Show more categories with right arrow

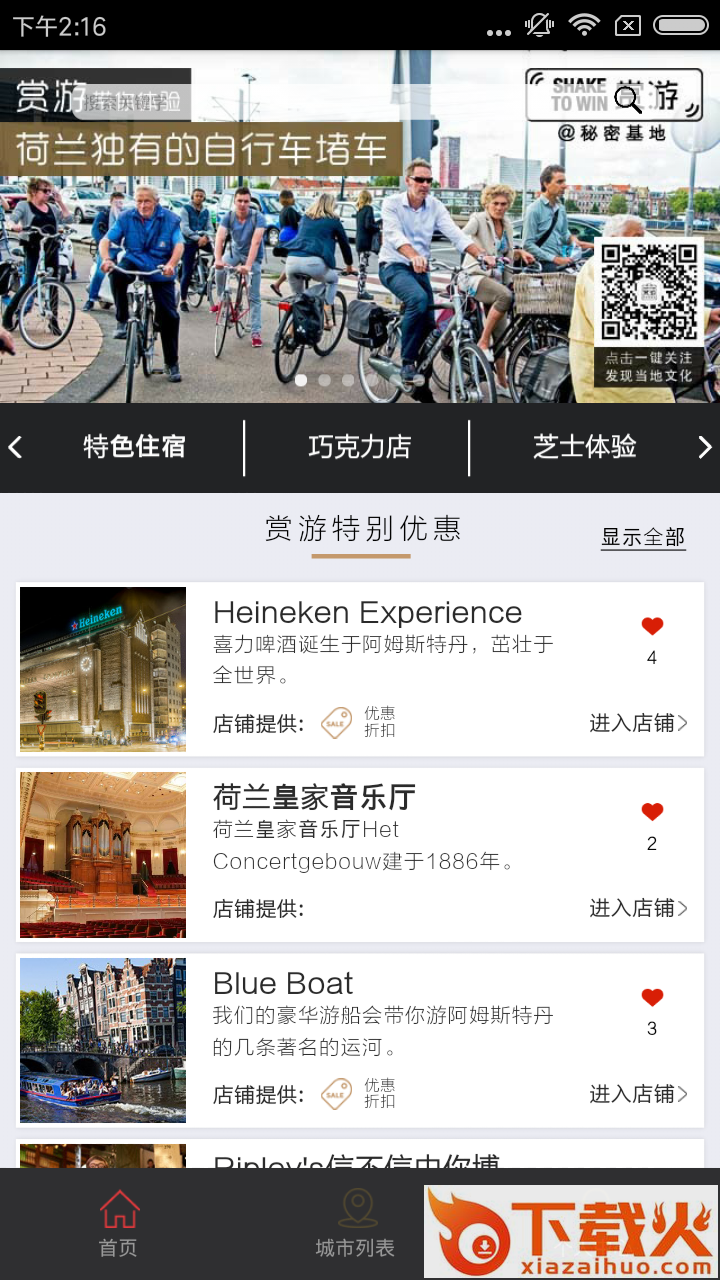[704, 447]
